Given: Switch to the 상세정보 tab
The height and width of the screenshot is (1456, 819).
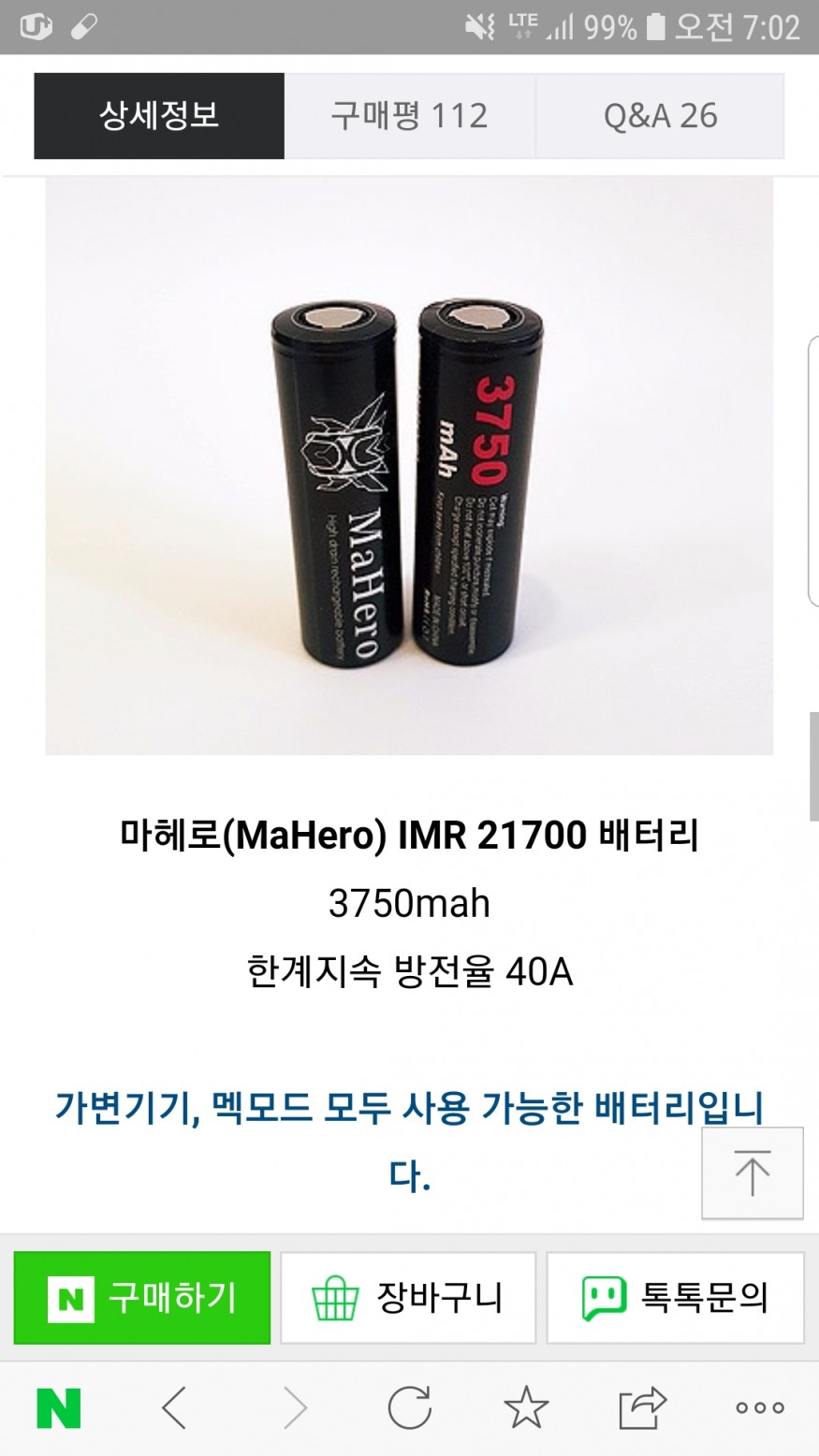Looking at the screenshot, I should (159, 116).
